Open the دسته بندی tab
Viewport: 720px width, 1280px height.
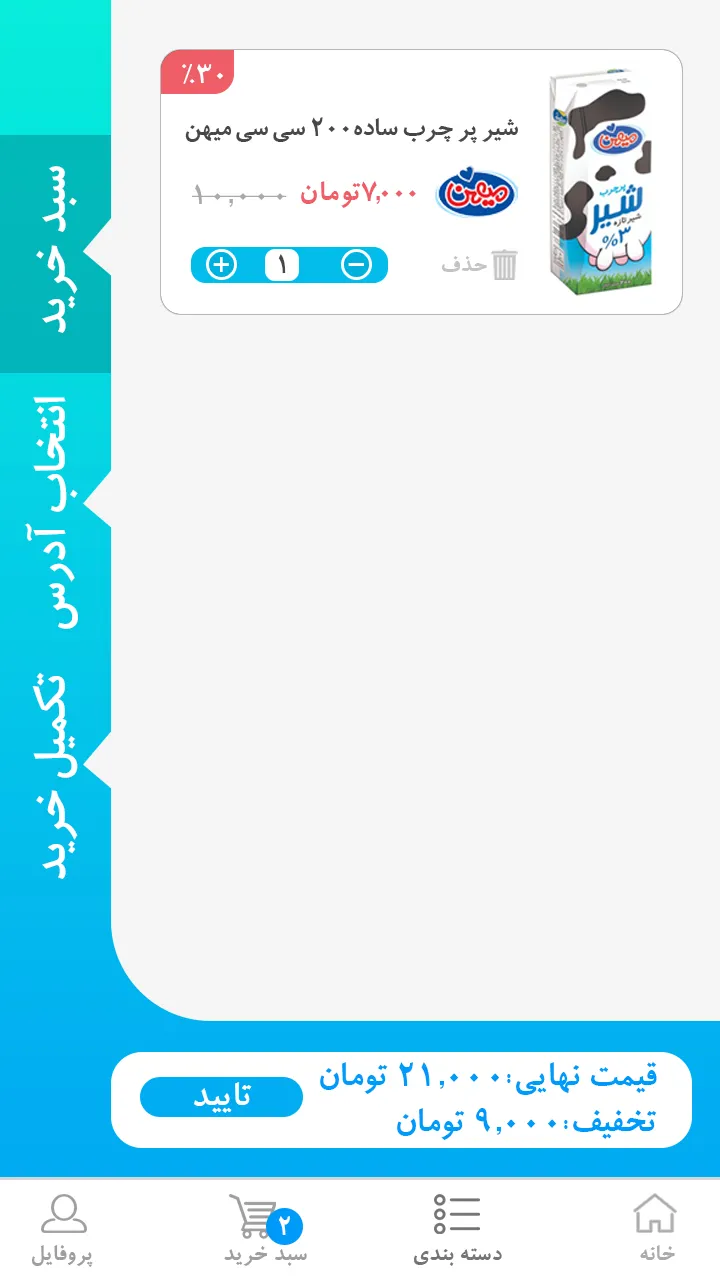tap(457, 1228)
